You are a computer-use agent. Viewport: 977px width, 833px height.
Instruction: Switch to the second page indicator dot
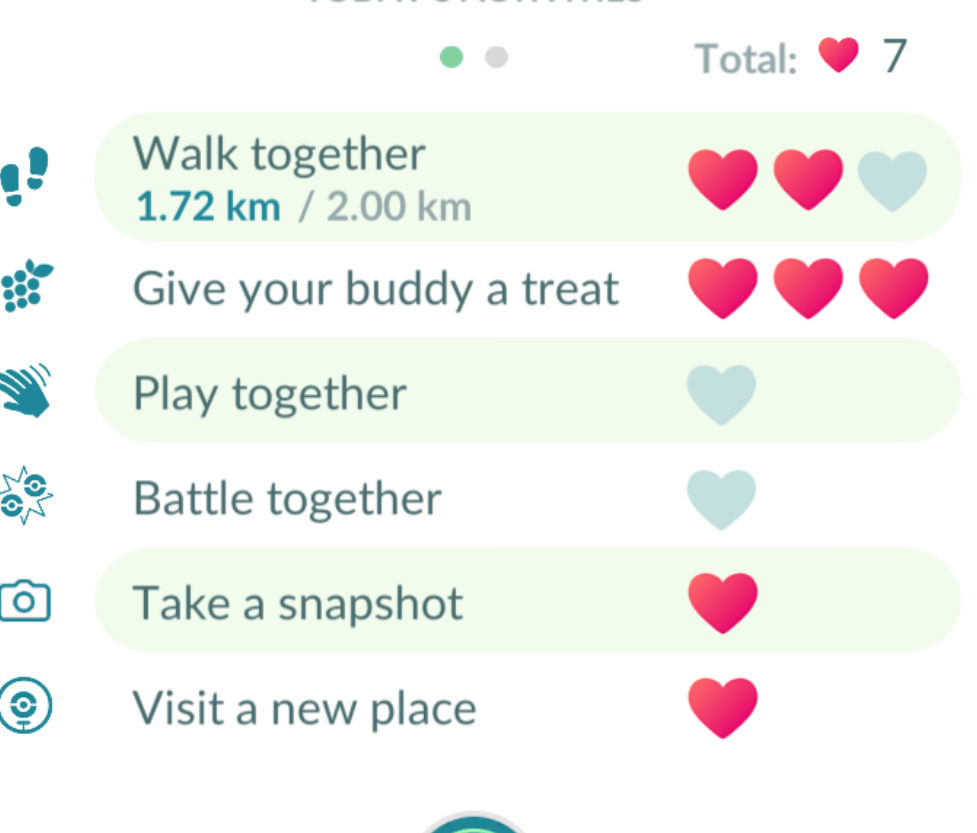[x=497, y=57]
